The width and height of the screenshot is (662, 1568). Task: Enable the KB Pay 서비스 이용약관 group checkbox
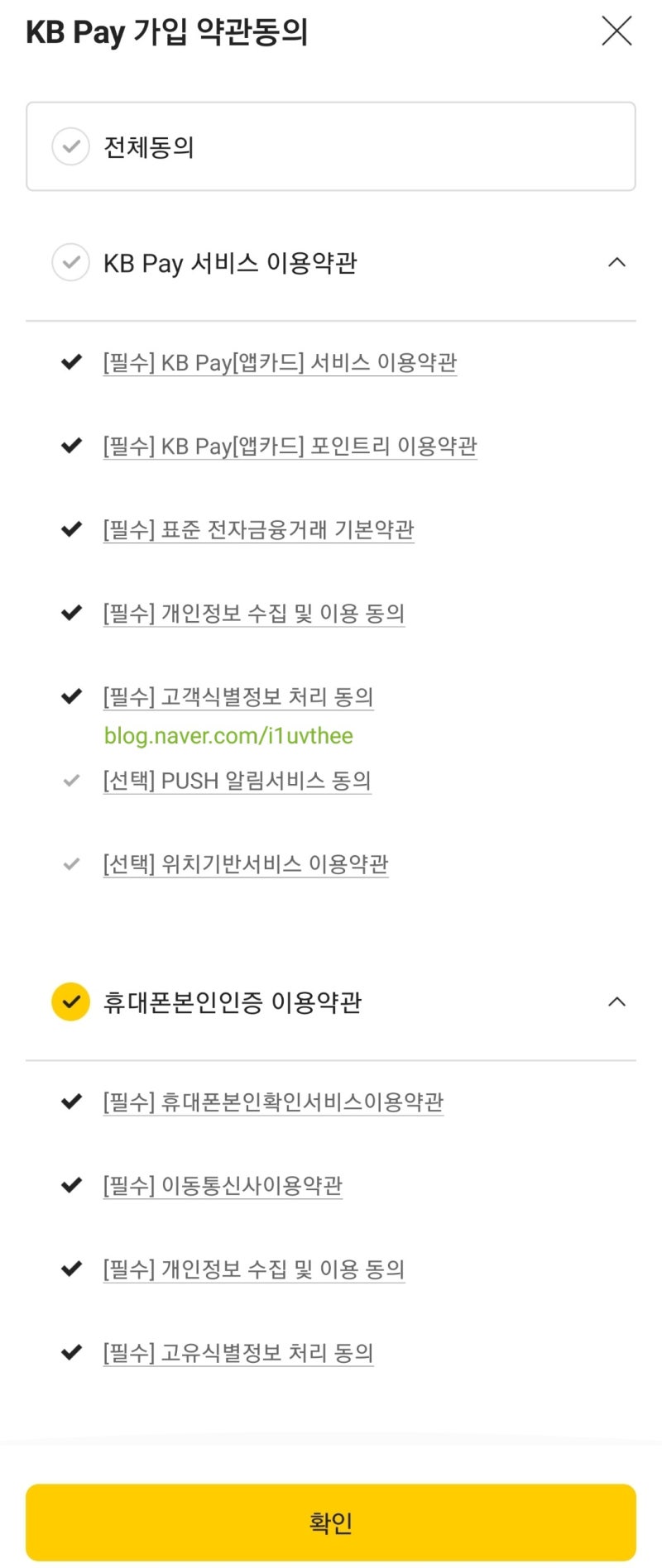click(x=70, y=263)
